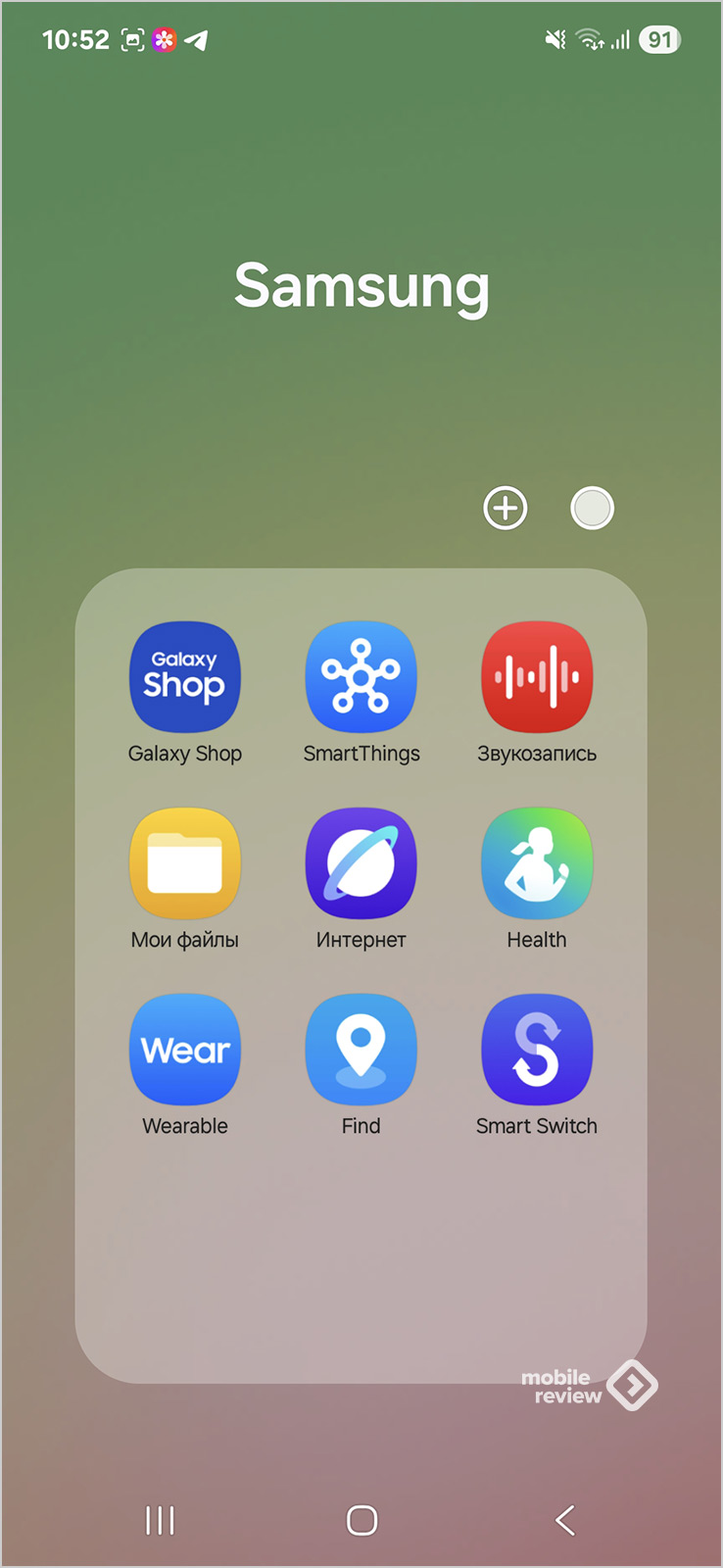Launch SmartThings
The height and width of the screenshot is (1568, 723).
[x=361, y=678]
